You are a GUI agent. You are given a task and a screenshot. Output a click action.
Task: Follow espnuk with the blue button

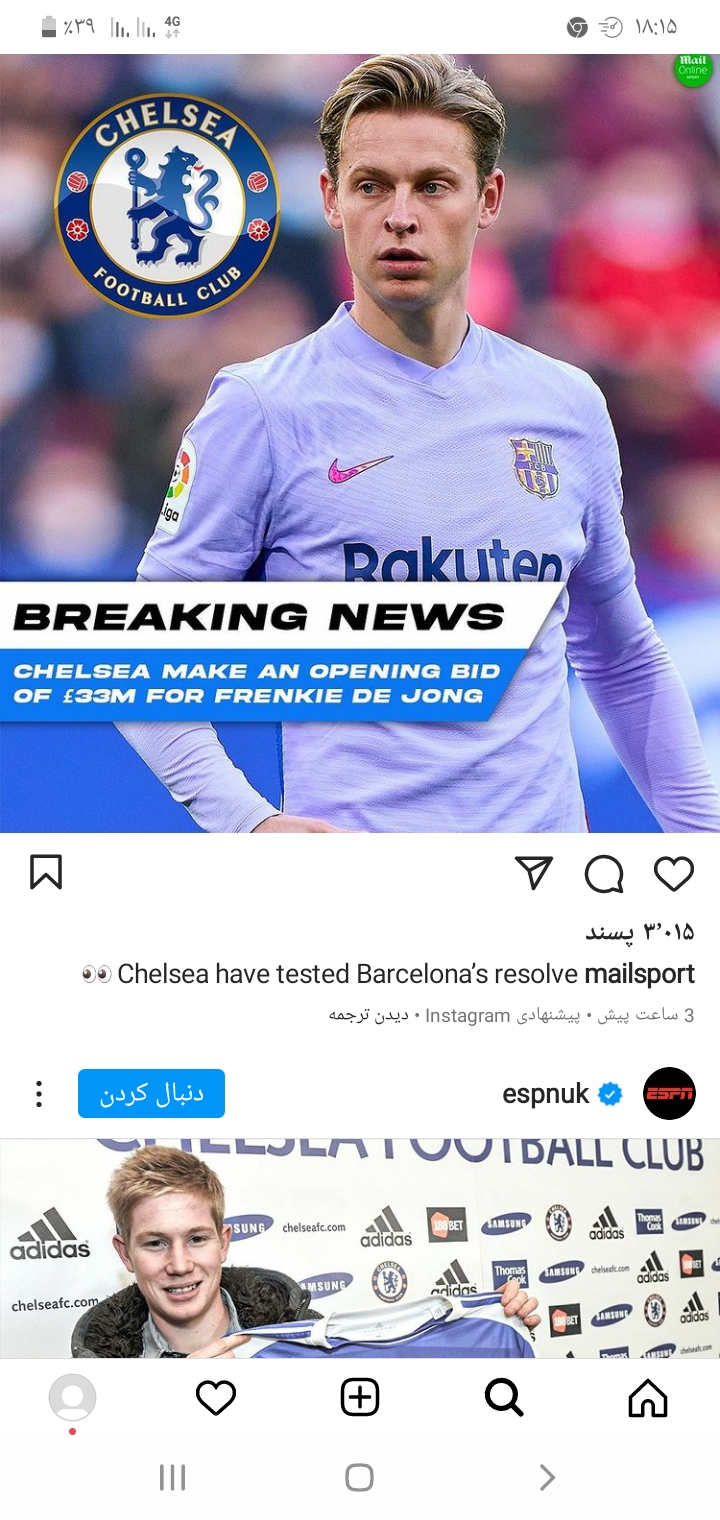151,1093
